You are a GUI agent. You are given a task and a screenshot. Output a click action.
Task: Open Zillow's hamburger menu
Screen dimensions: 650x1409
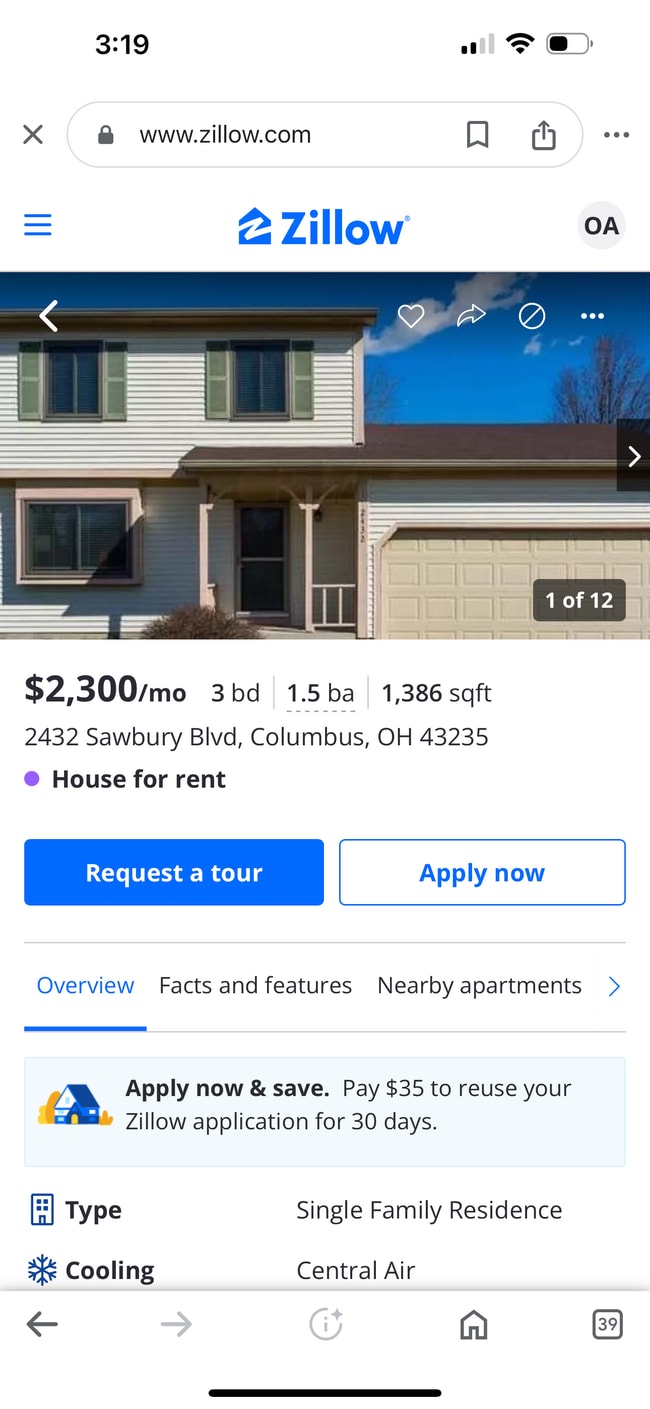click(x=38, y=225)
